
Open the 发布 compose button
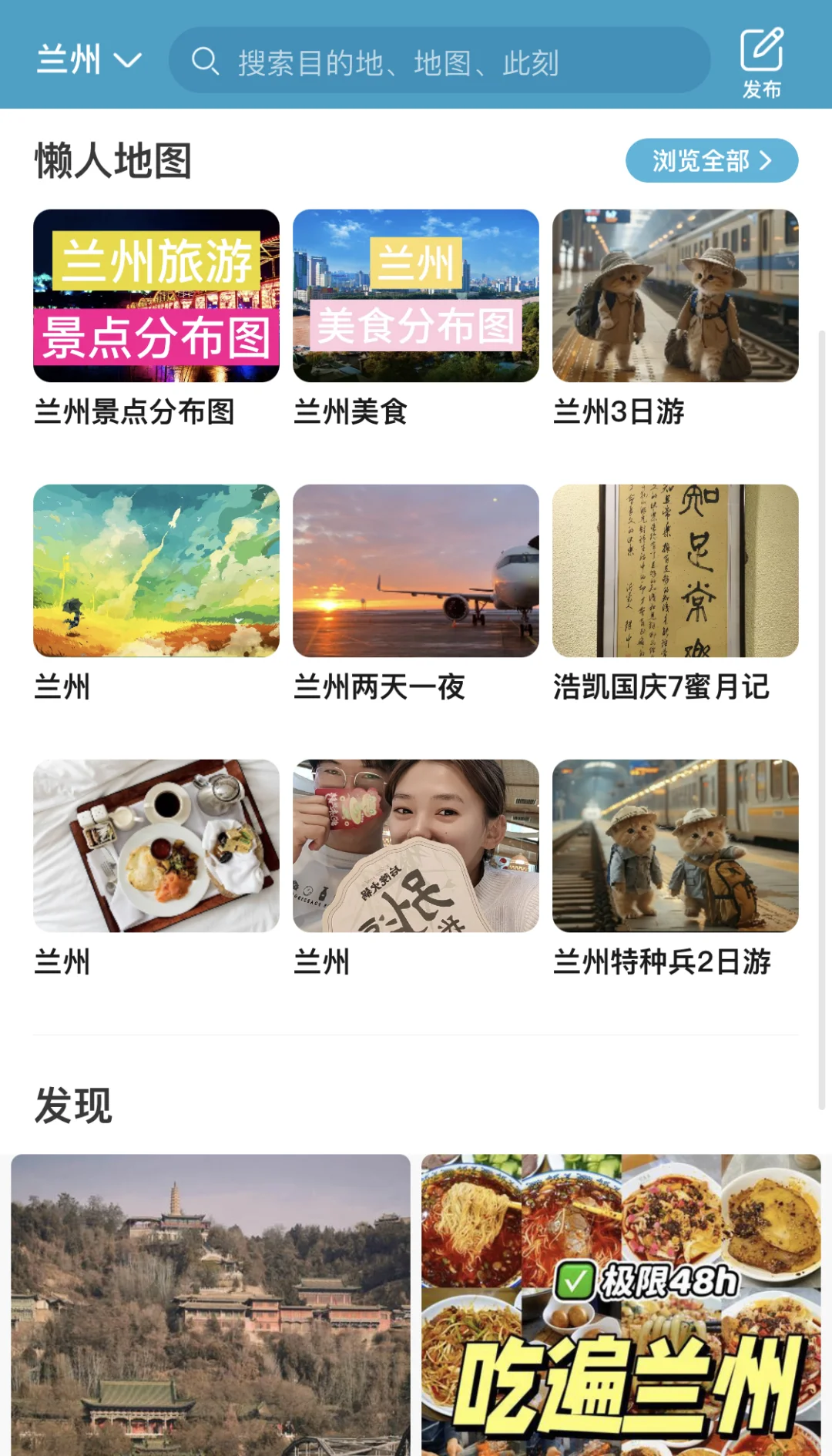[x=762, y=62]
